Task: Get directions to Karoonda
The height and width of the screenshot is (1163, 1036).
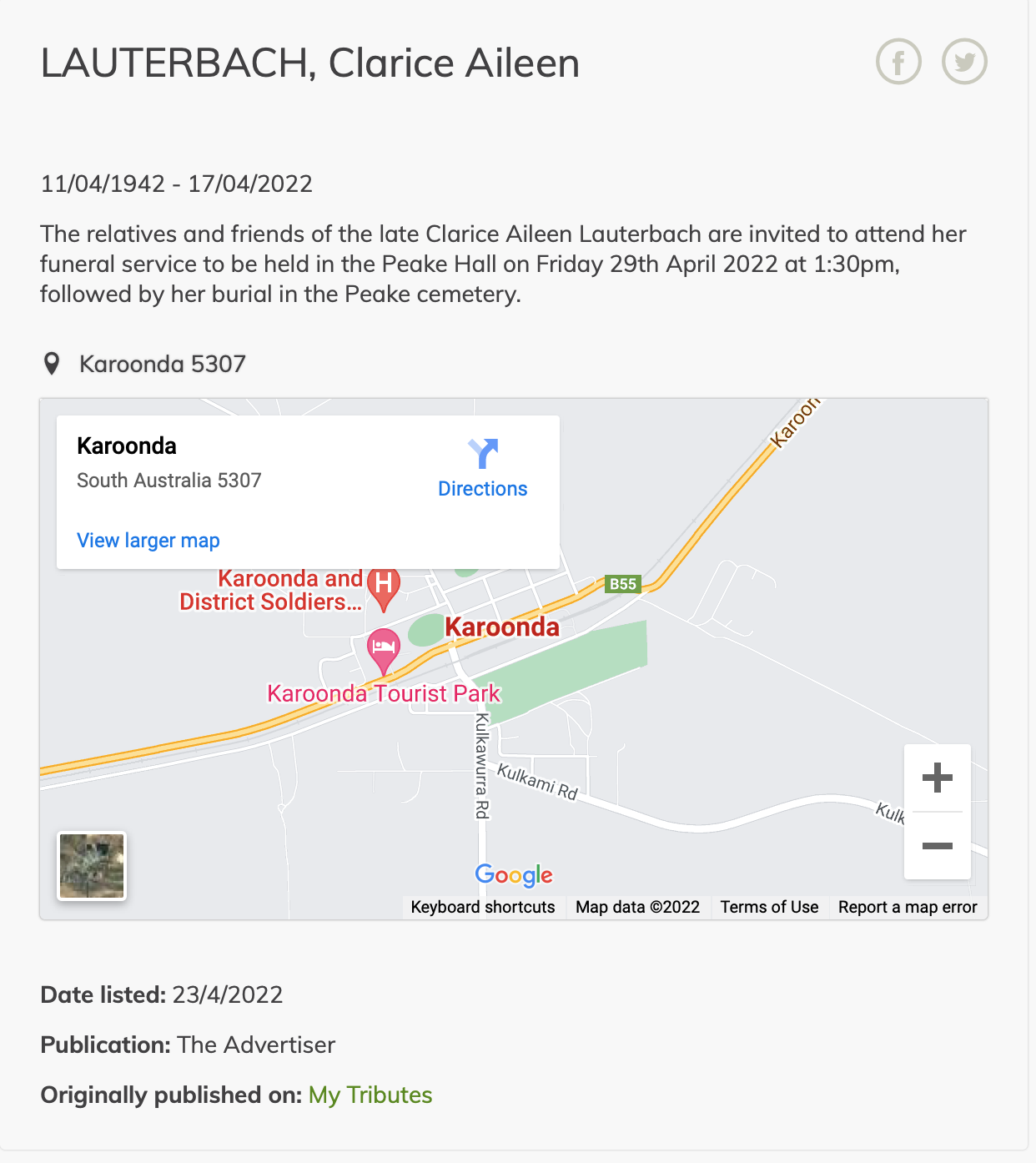Action: click(x=482, y=469)
